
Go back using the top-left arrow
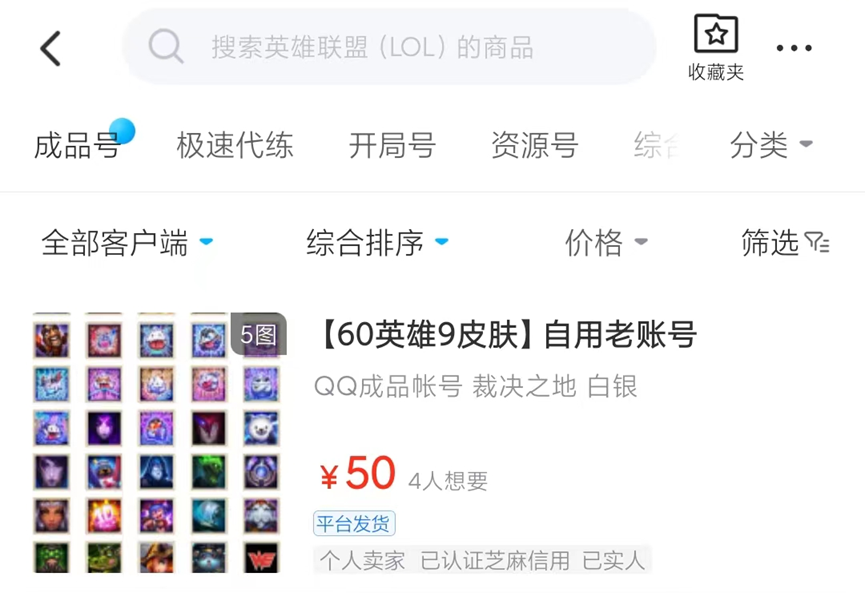(50, 48)
